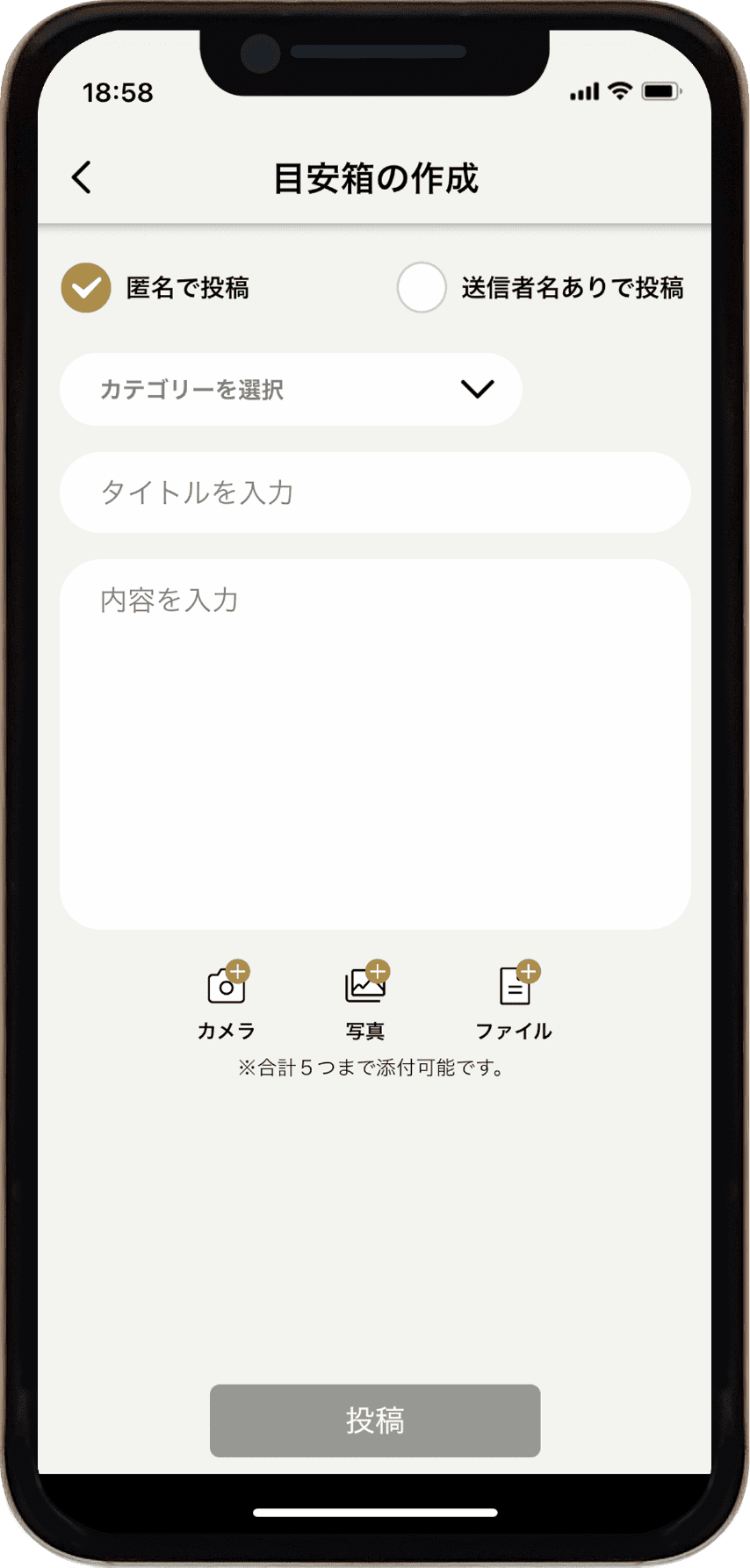Image resolution: width=750 pixels, height=1568 pixels.
Task: Submit with the 投稿 button
Action: (375, 1421)
